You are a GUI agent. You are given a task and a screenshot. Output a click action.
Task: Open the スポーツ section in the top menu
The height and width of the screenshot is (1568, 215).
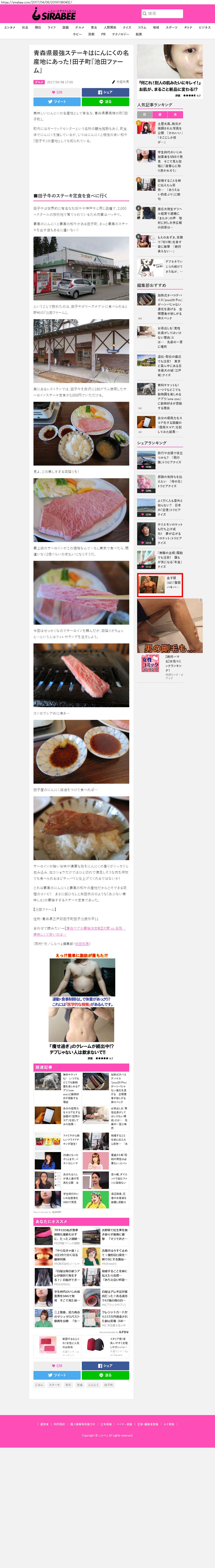coord(172,27)
